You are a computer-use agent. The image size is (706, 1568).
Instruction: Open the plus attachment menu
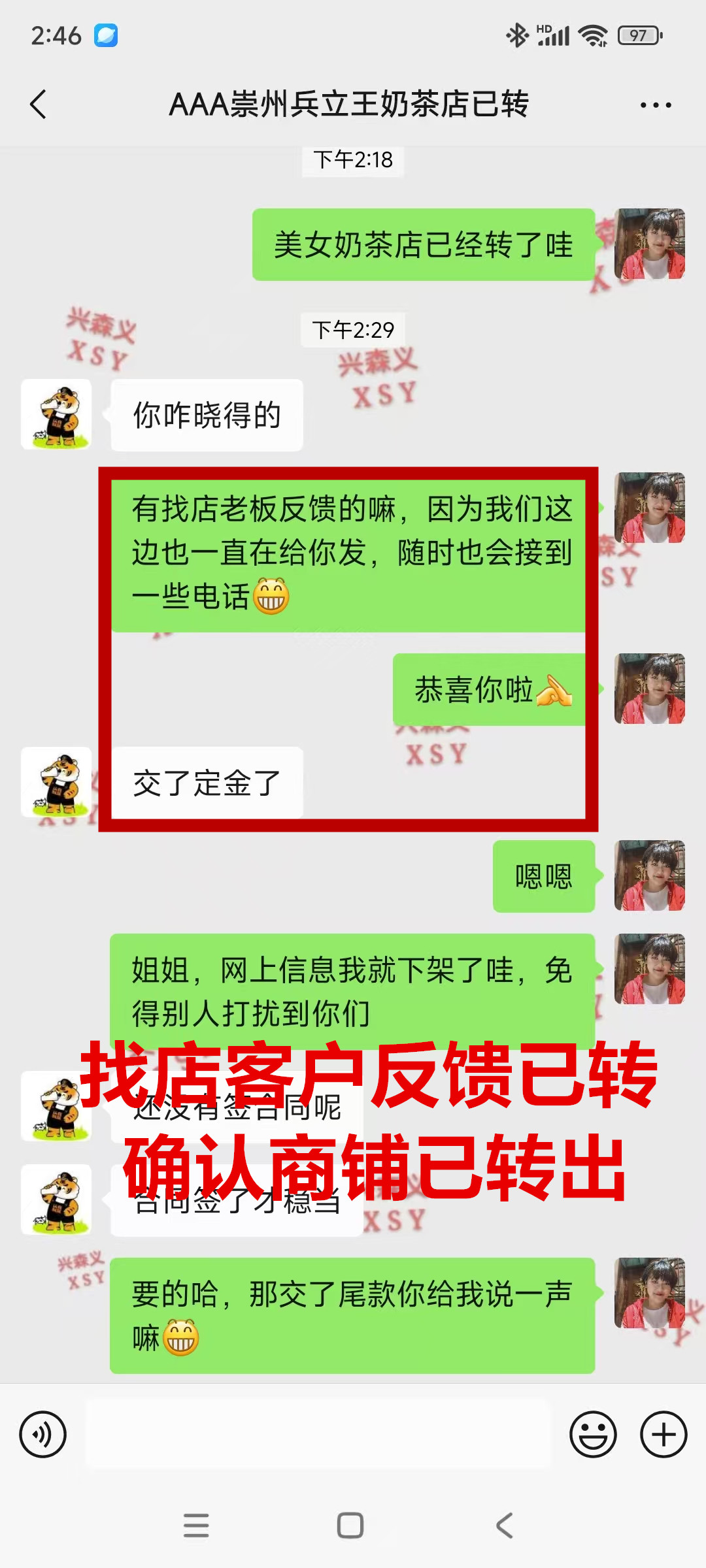663,1435
